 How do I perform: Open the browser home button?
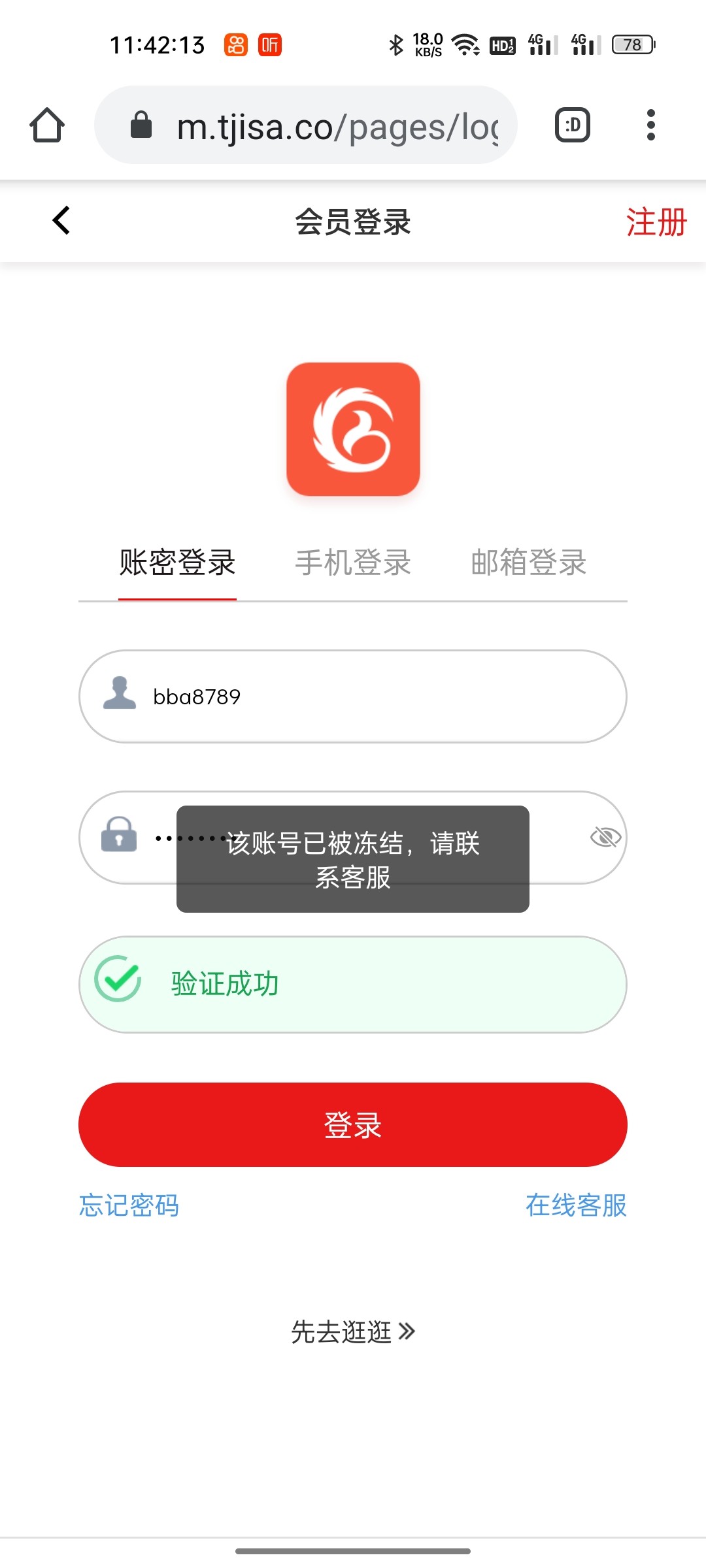[47, 125]
